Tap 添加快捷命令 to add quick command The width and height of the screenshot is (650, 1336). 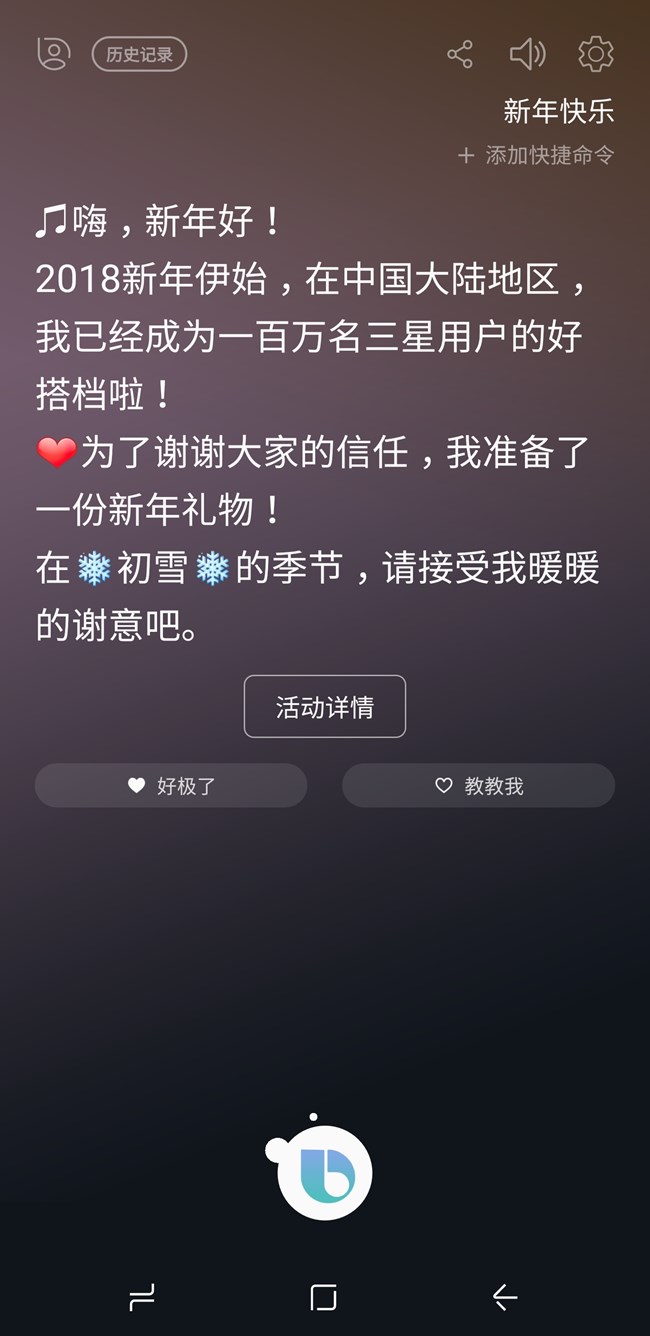(536, 155)
